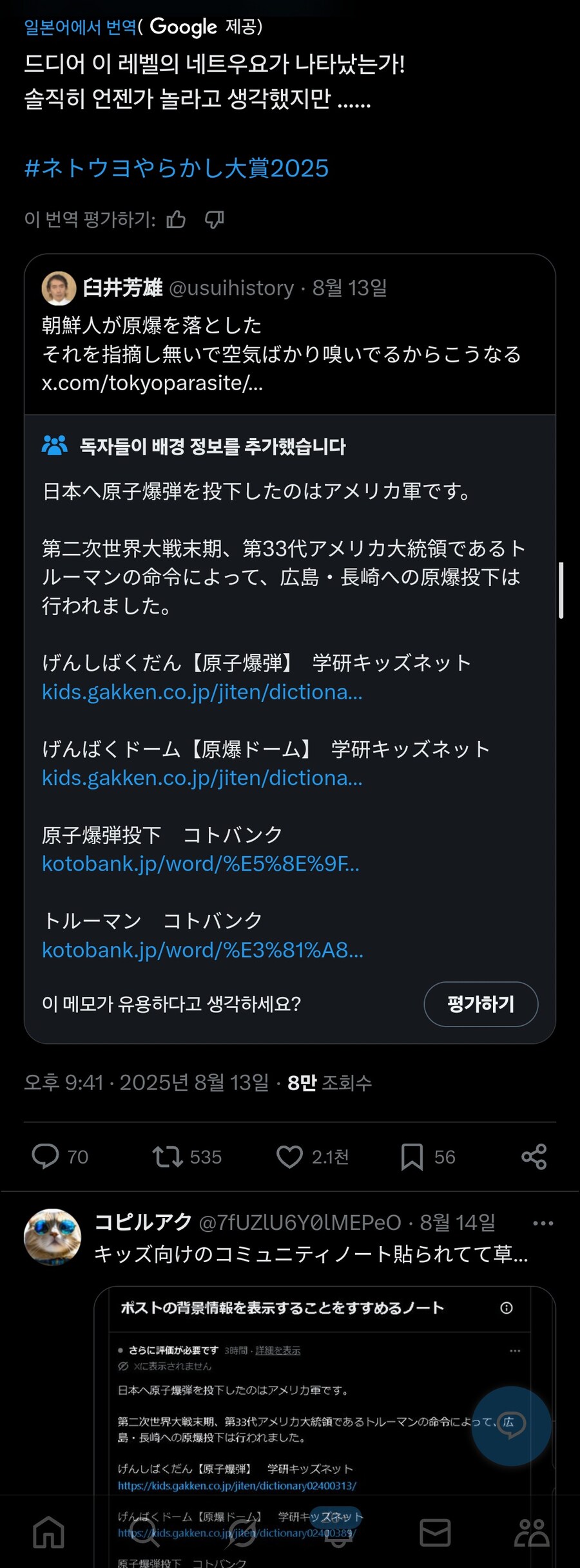Like the post with 2.1천 likes
The width and height of the screenshot is (580, 1568).
point(289,1157)
